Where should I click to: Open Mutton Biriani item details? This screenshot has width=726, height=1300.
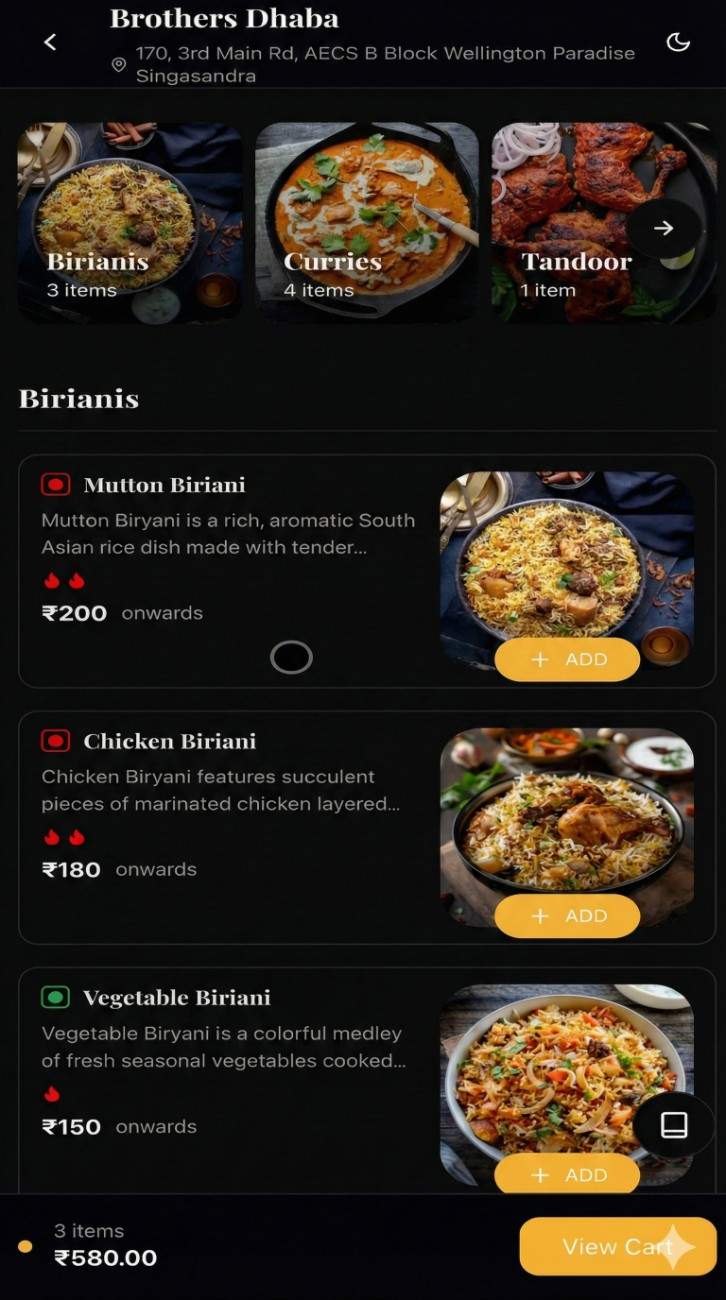164,485
